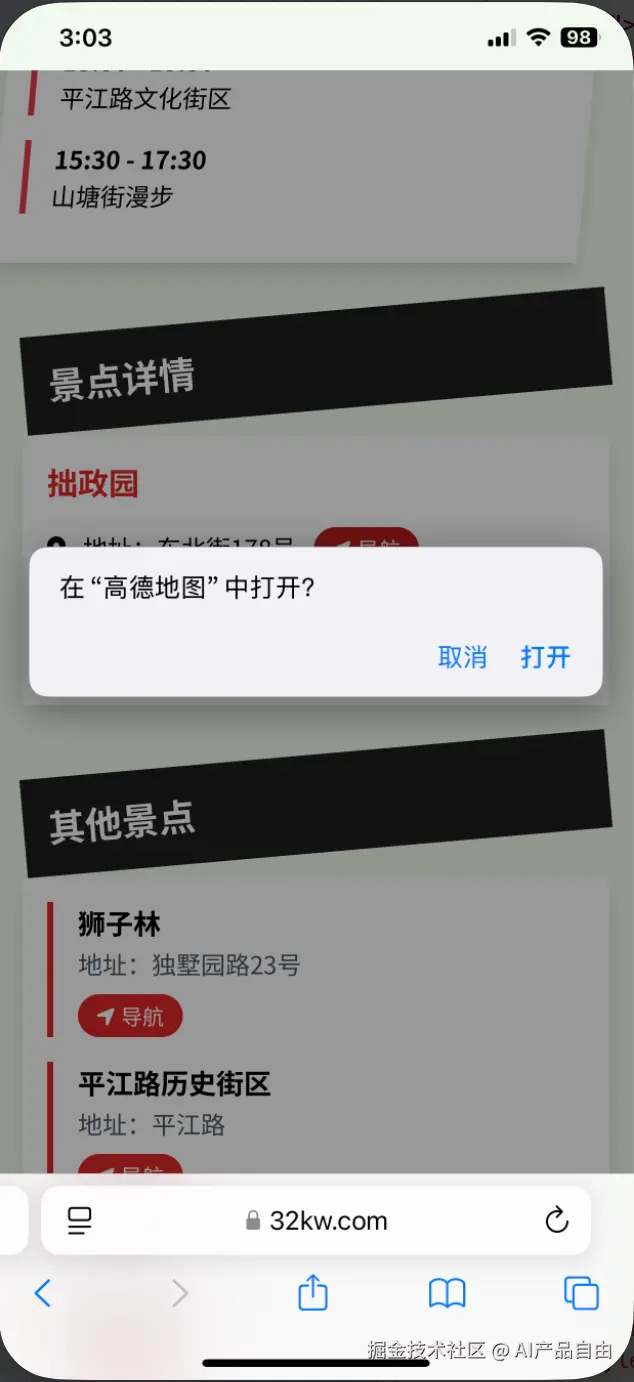This screenshot has width=634, height=1382.
Task: Go back to the previous page
Action: pyautogui.click(x=42, y=1293)
